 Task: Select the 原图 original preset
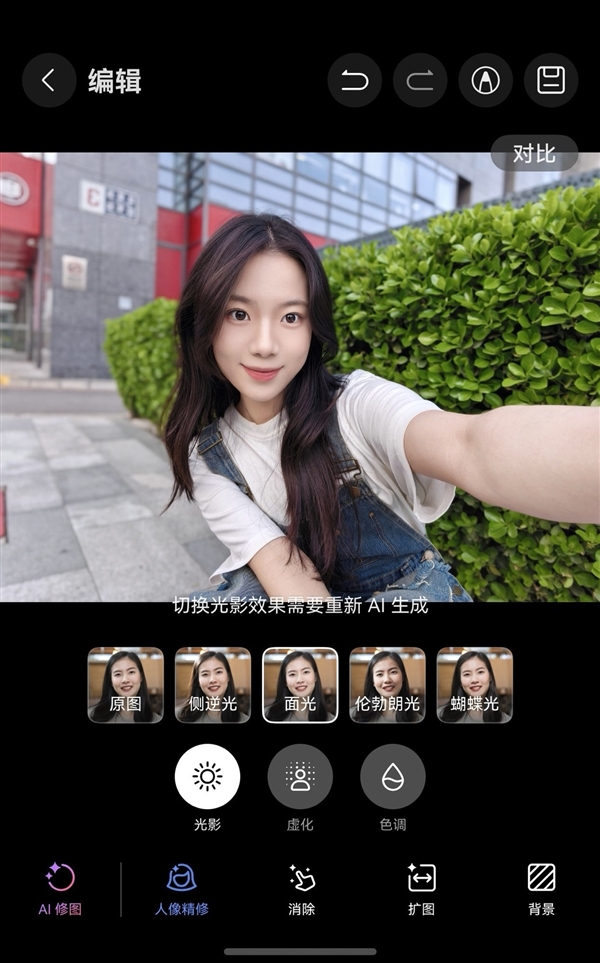[x=126, y=685]
